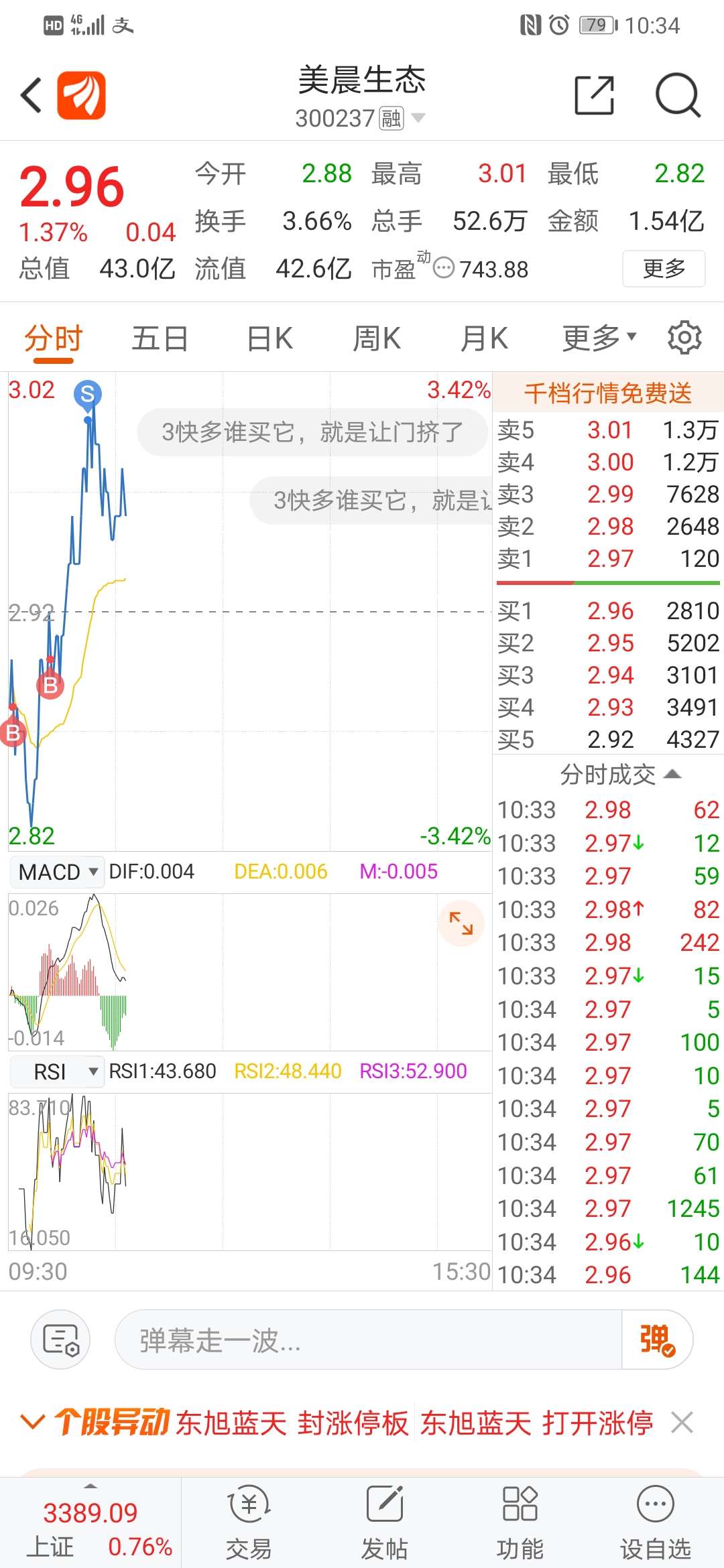
Task: Go back using the back arrow
Action: point(32,95)
